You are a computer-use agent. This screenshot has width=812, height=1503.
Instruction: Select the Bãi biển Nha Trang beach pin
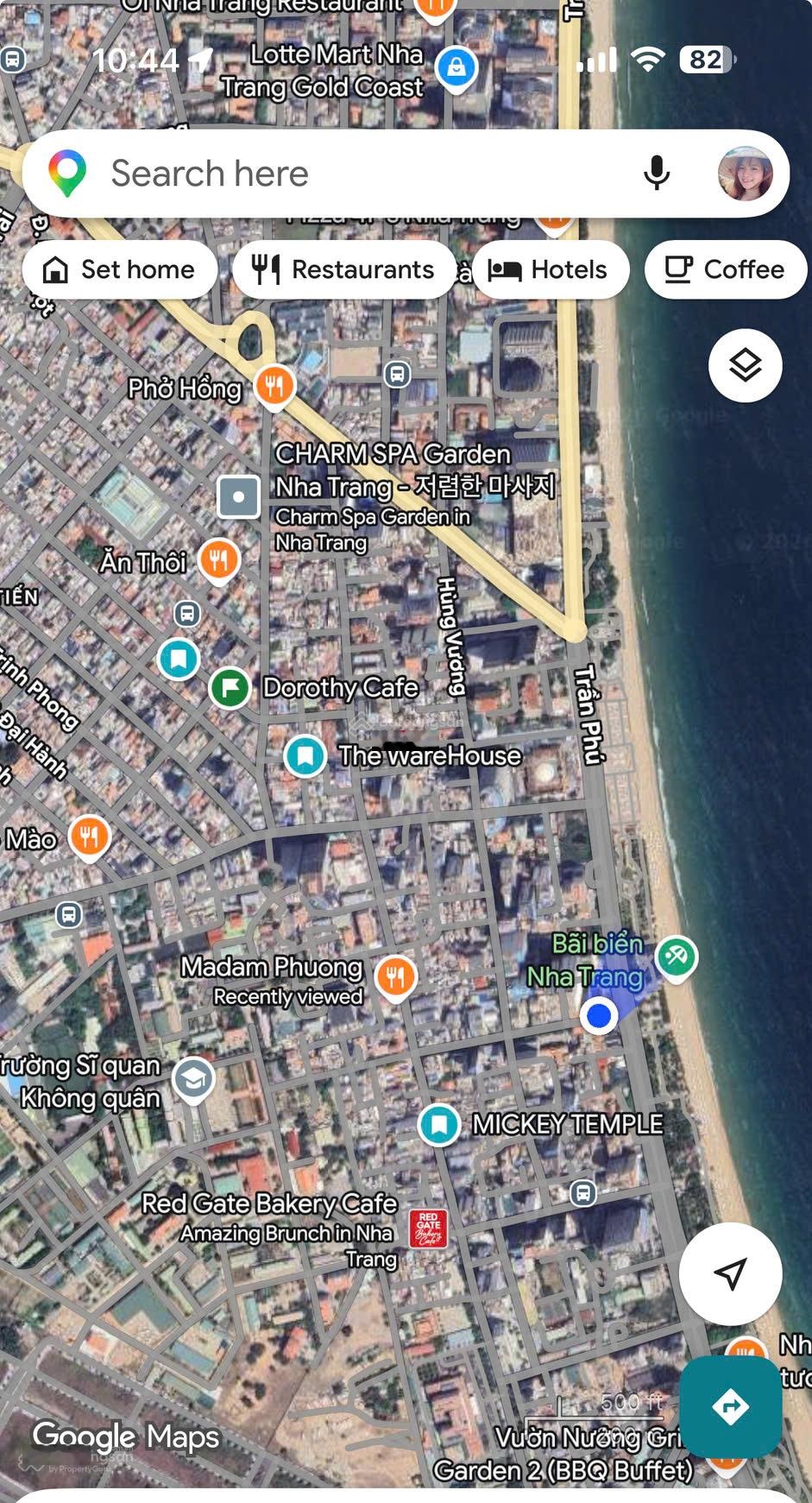[676, 957]
